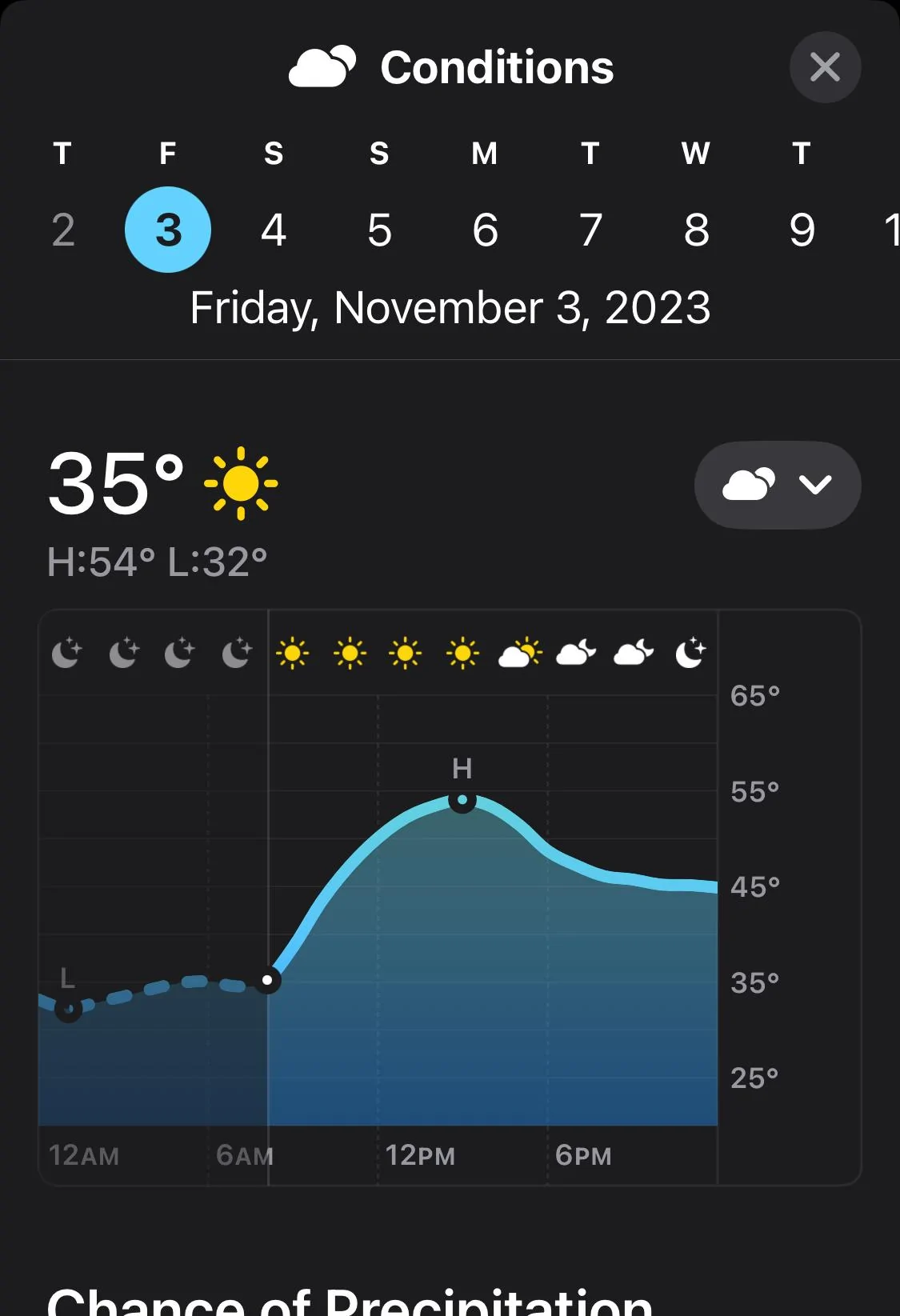The width and height of the screenshot is (900, 1316).
Task: Select Thursday the 9th
Action: pos(802,230)
